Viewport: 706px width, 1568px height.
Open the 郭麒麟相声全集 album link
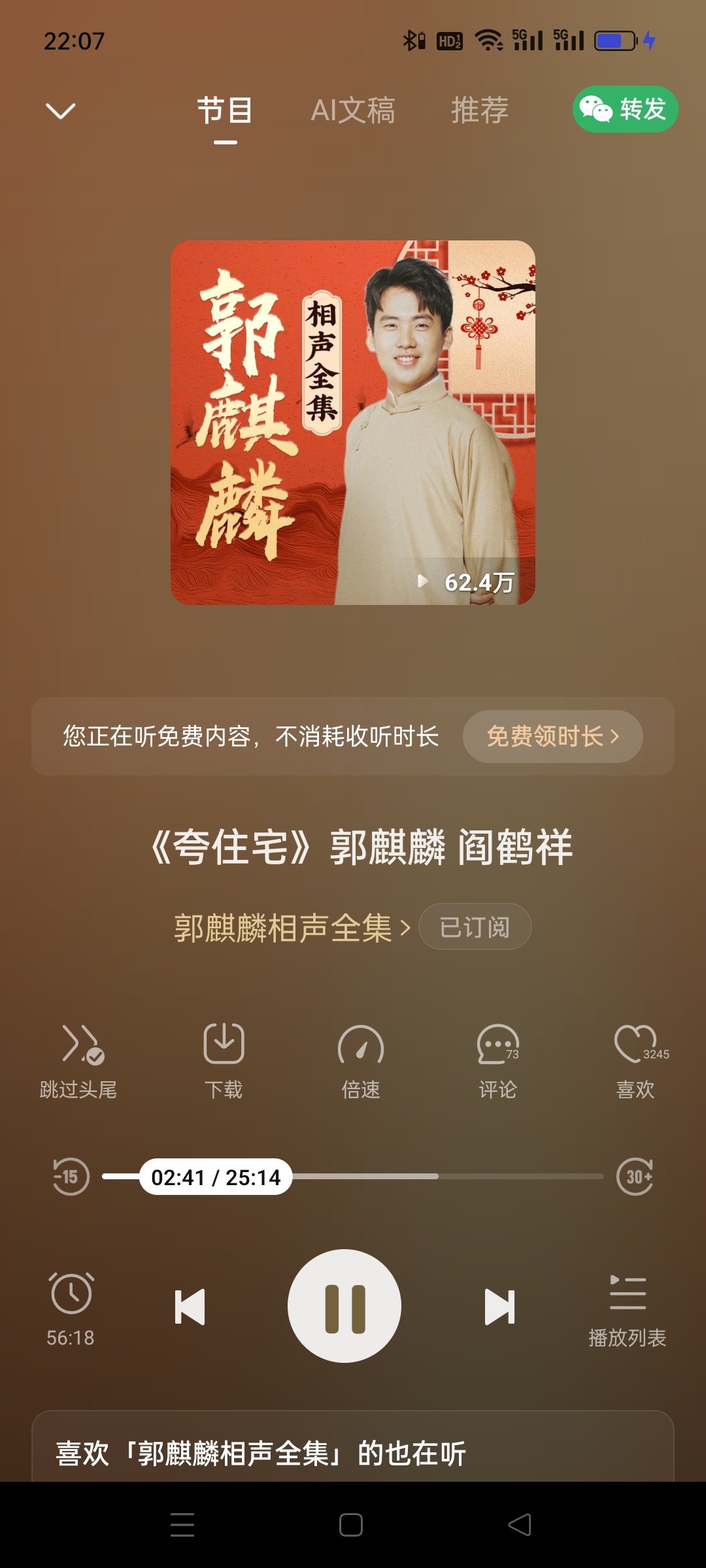click(292, 927)
